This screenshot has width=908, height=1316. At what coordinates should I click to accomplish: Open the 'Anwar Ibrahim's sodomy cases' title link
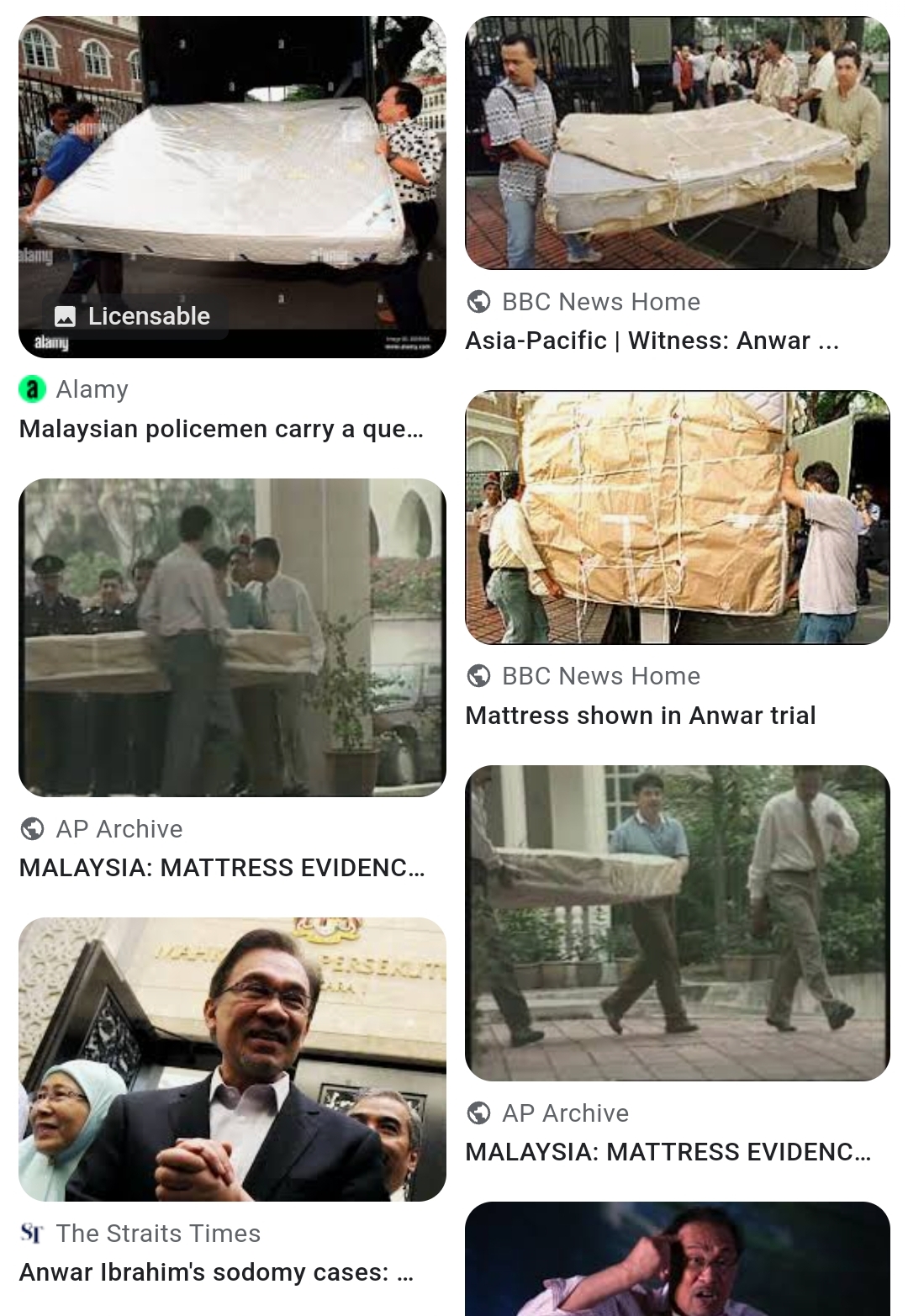[x=216, y=1272]
